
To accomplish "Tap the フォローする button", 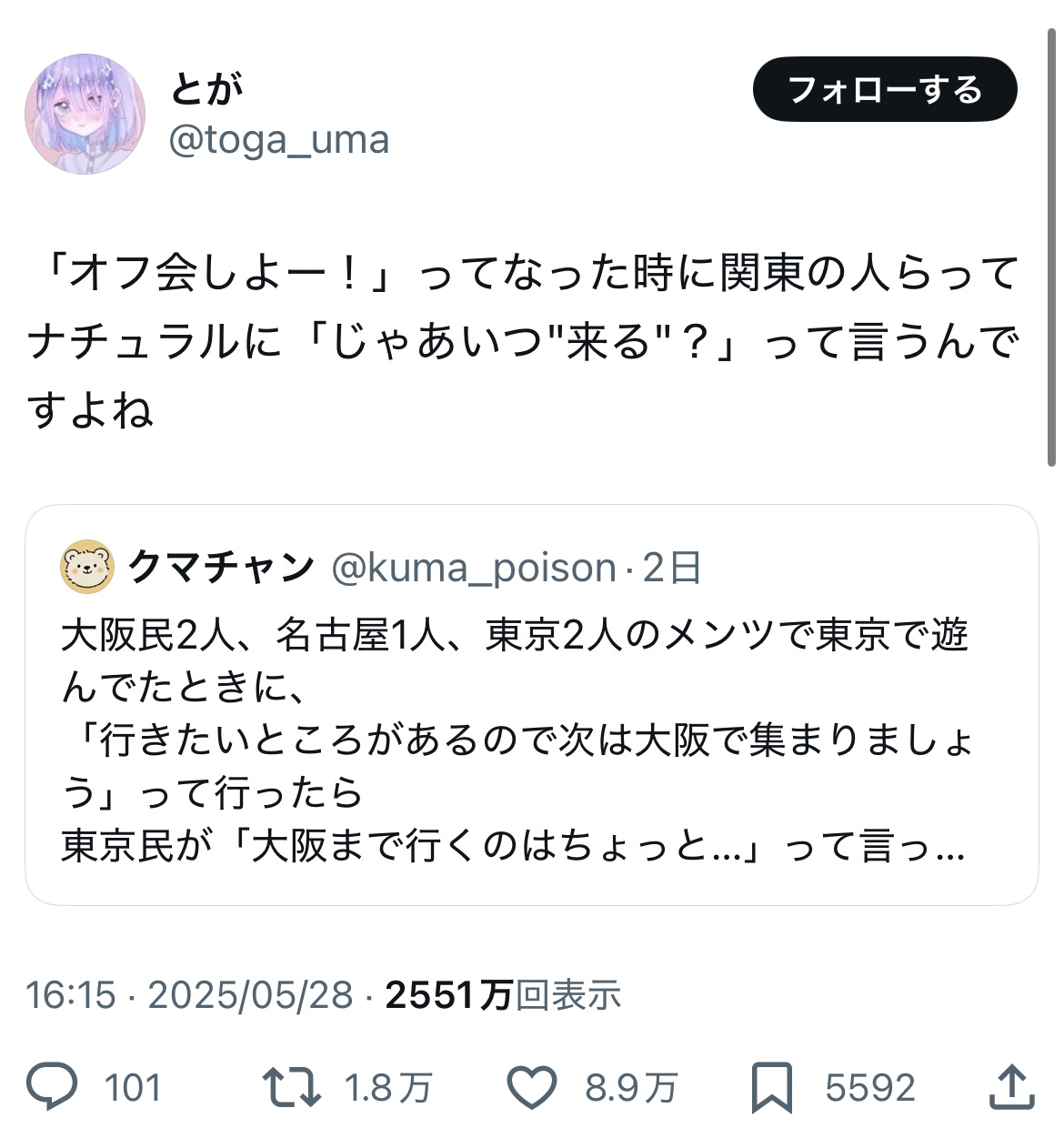I will (x=884, y=89).
